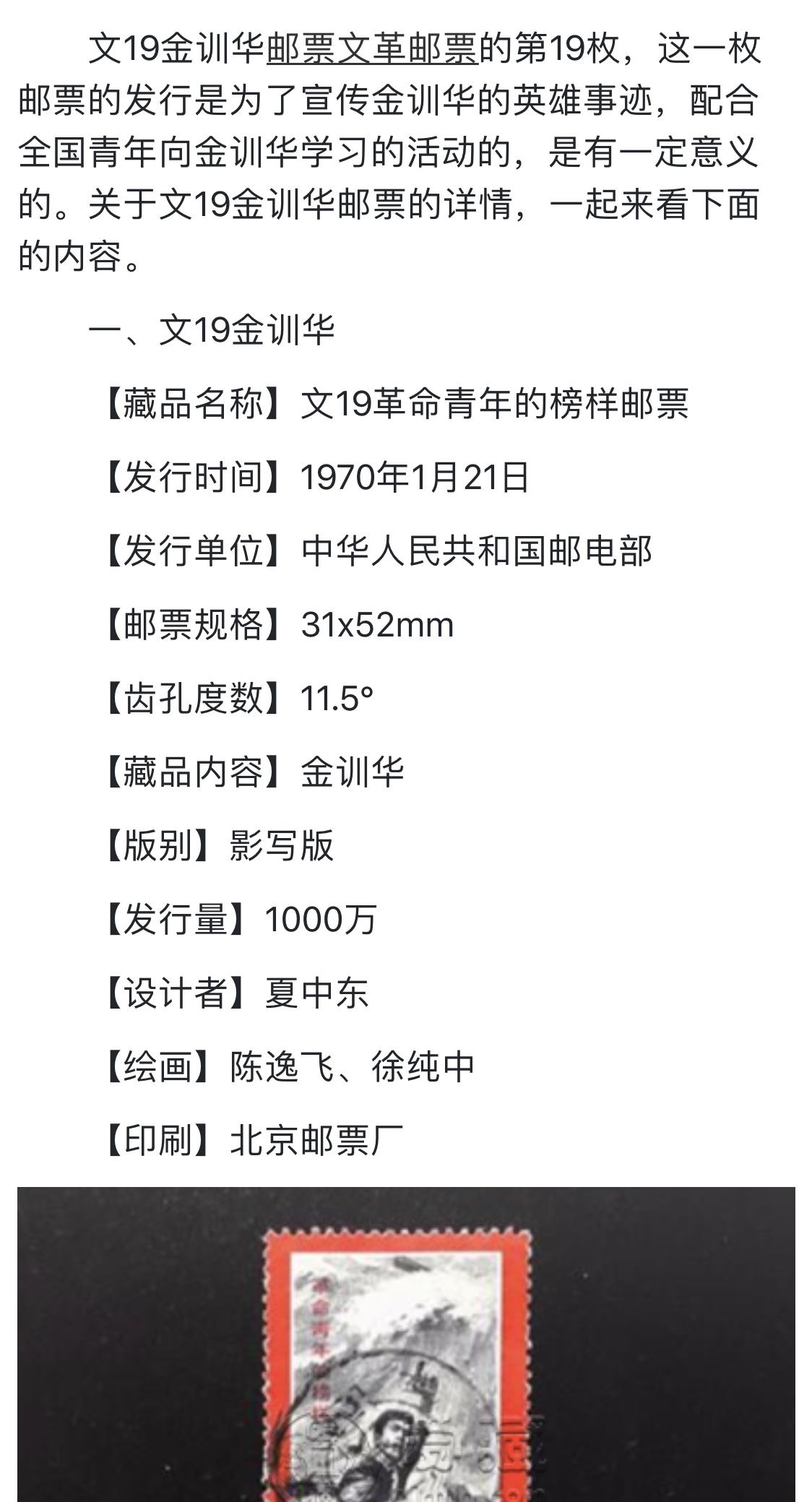812x1502 pixels.
Task: View the 金训华 stamp photo
Action: (406, 1344)
